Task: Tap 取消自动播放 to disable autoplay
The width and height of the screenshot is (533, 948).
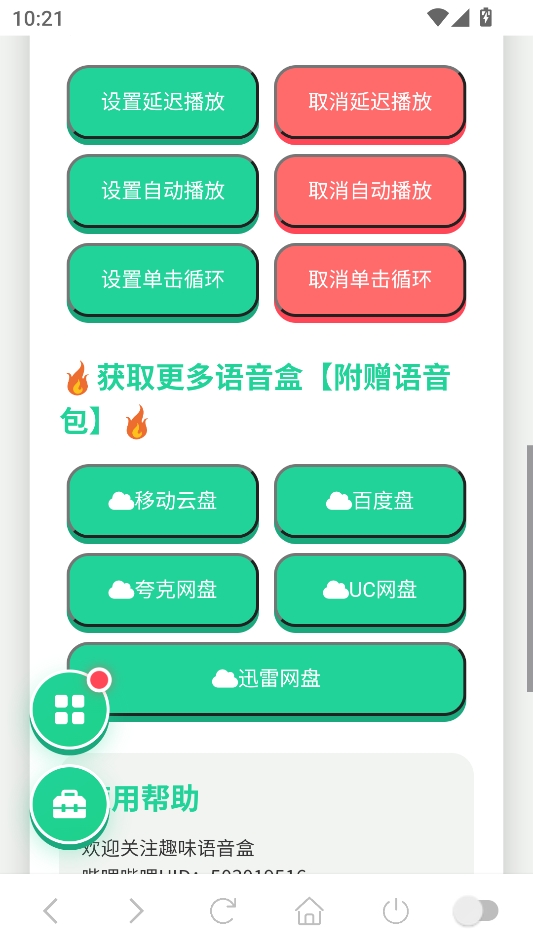Action: tap(370, 192)
